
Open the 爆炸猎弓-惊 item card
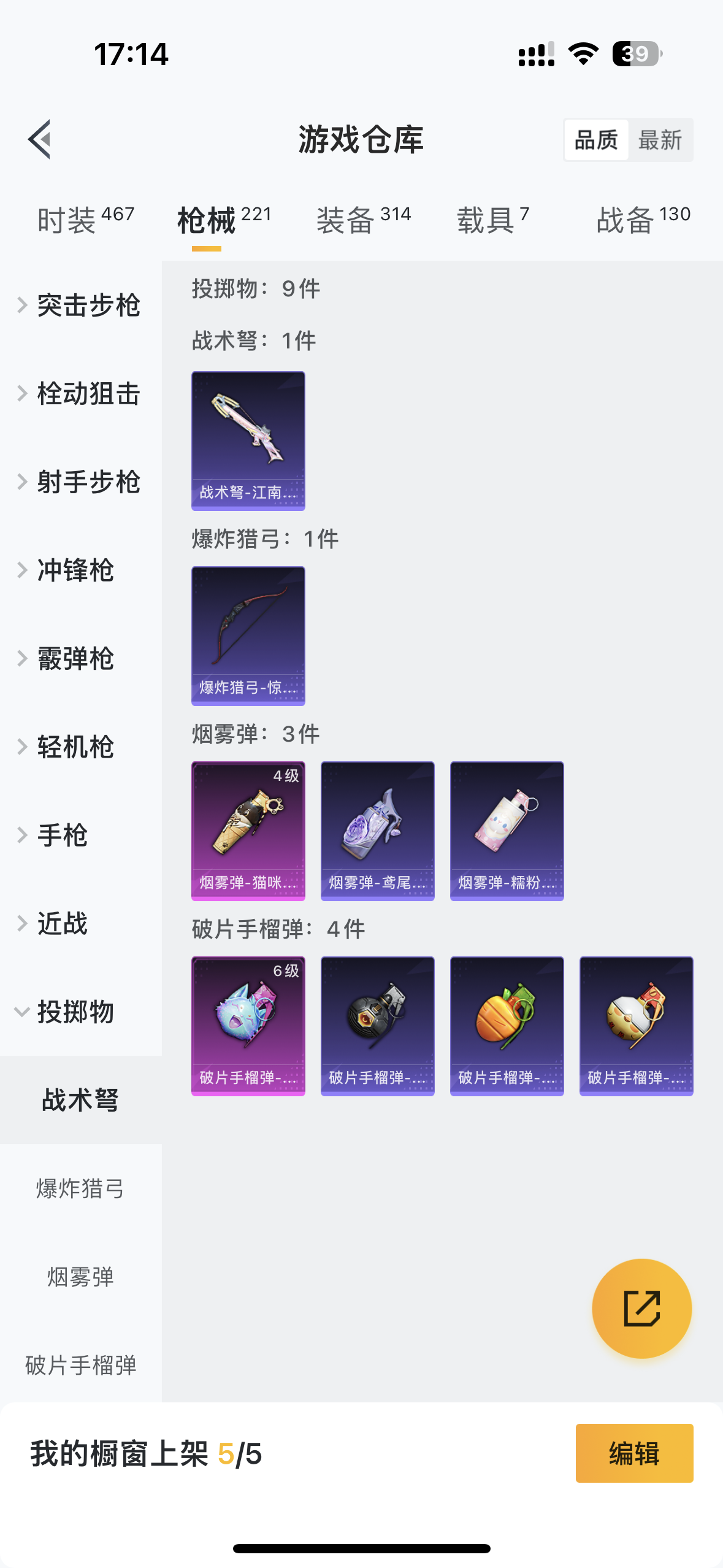coord(248,636)
